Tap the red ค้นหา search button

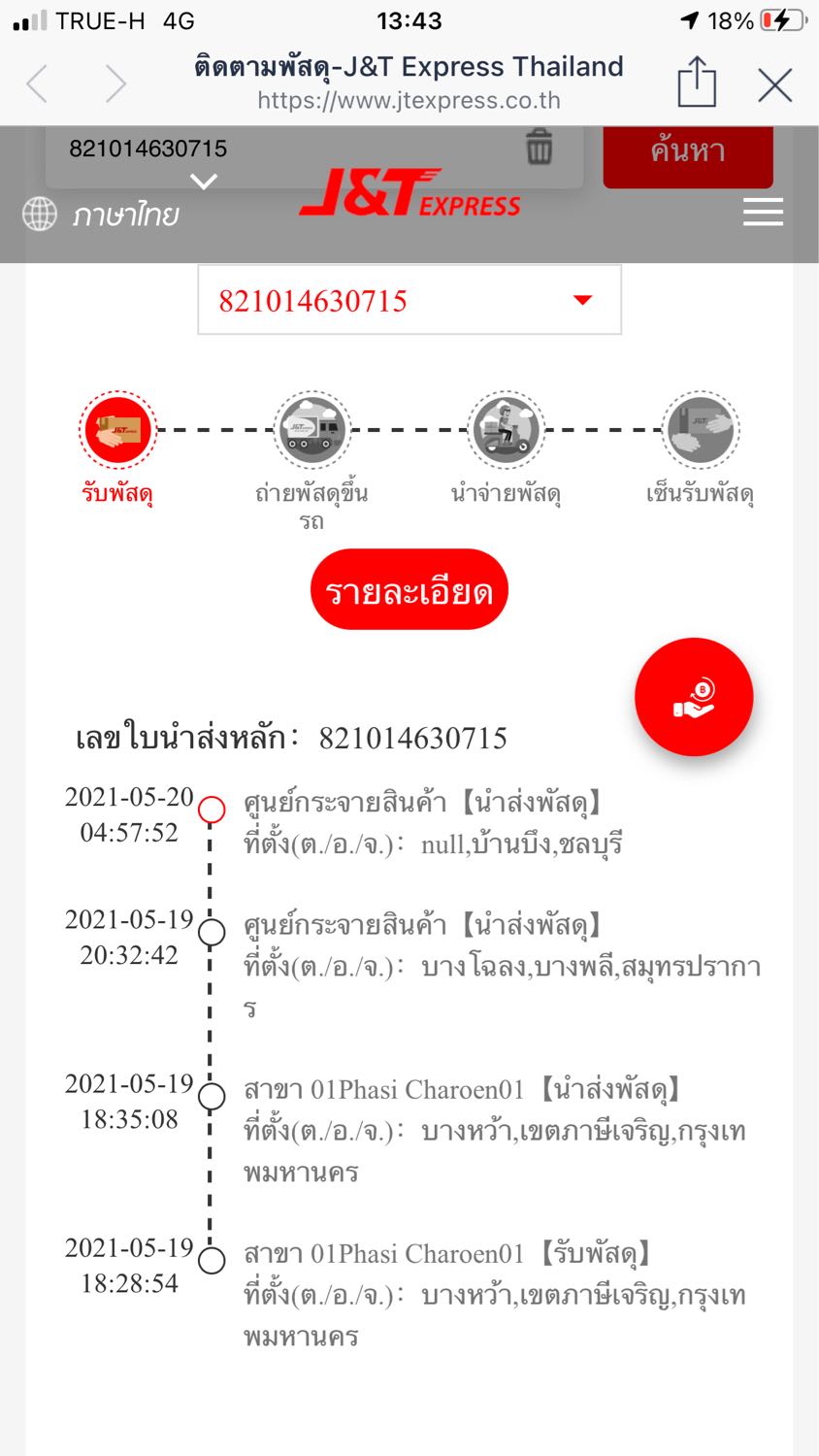pos(688,153)
